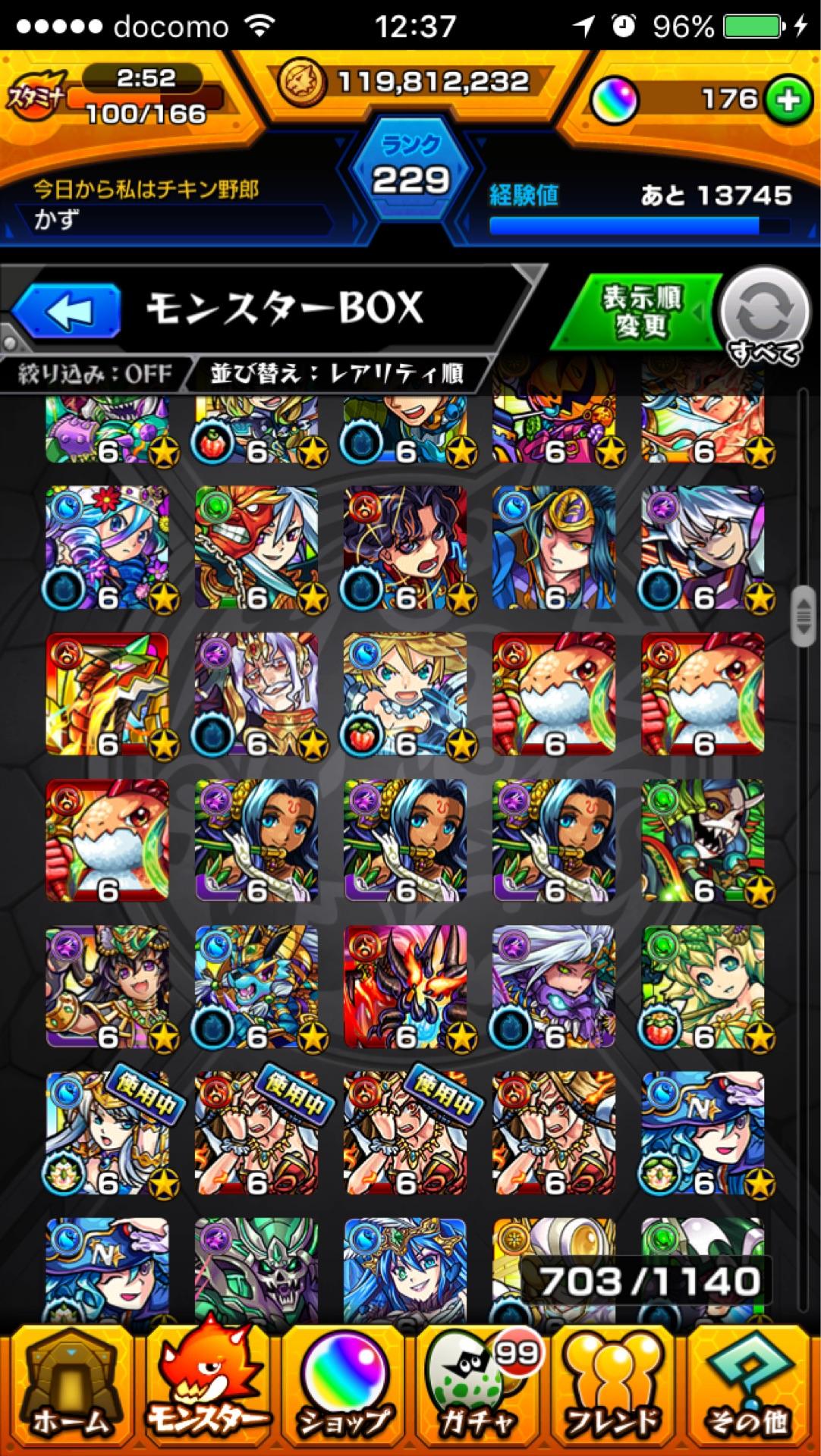The height and width of the screenshot is (1456, 821).
Task: Select the blonde green fairy monster
Action: 703,987
